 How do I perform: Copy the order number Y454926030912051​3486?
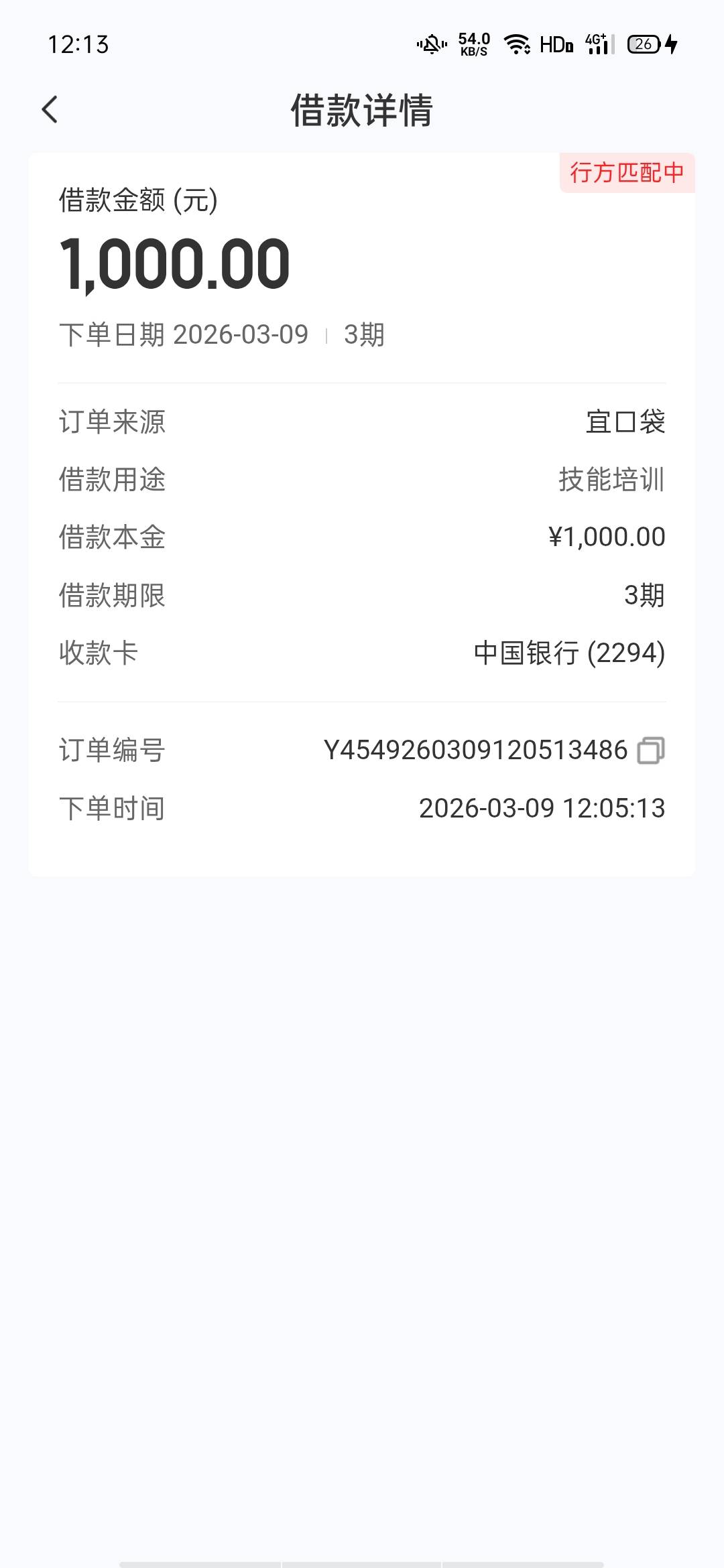(651, 750)
